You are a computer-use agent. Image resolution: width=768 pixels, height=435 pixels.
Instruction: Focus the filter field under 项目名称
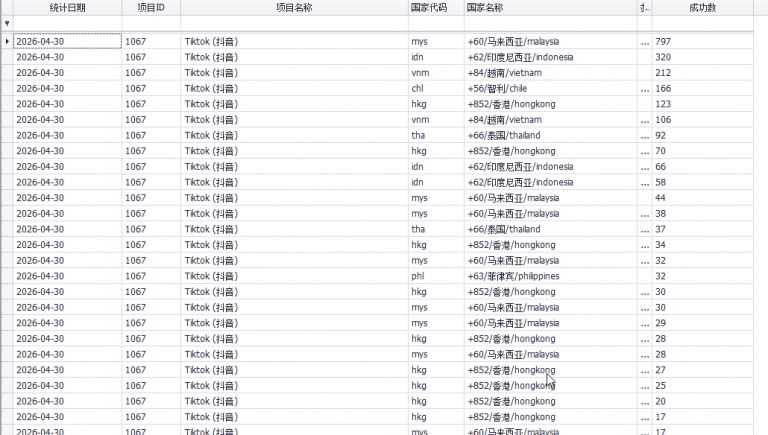click(294, 23)
